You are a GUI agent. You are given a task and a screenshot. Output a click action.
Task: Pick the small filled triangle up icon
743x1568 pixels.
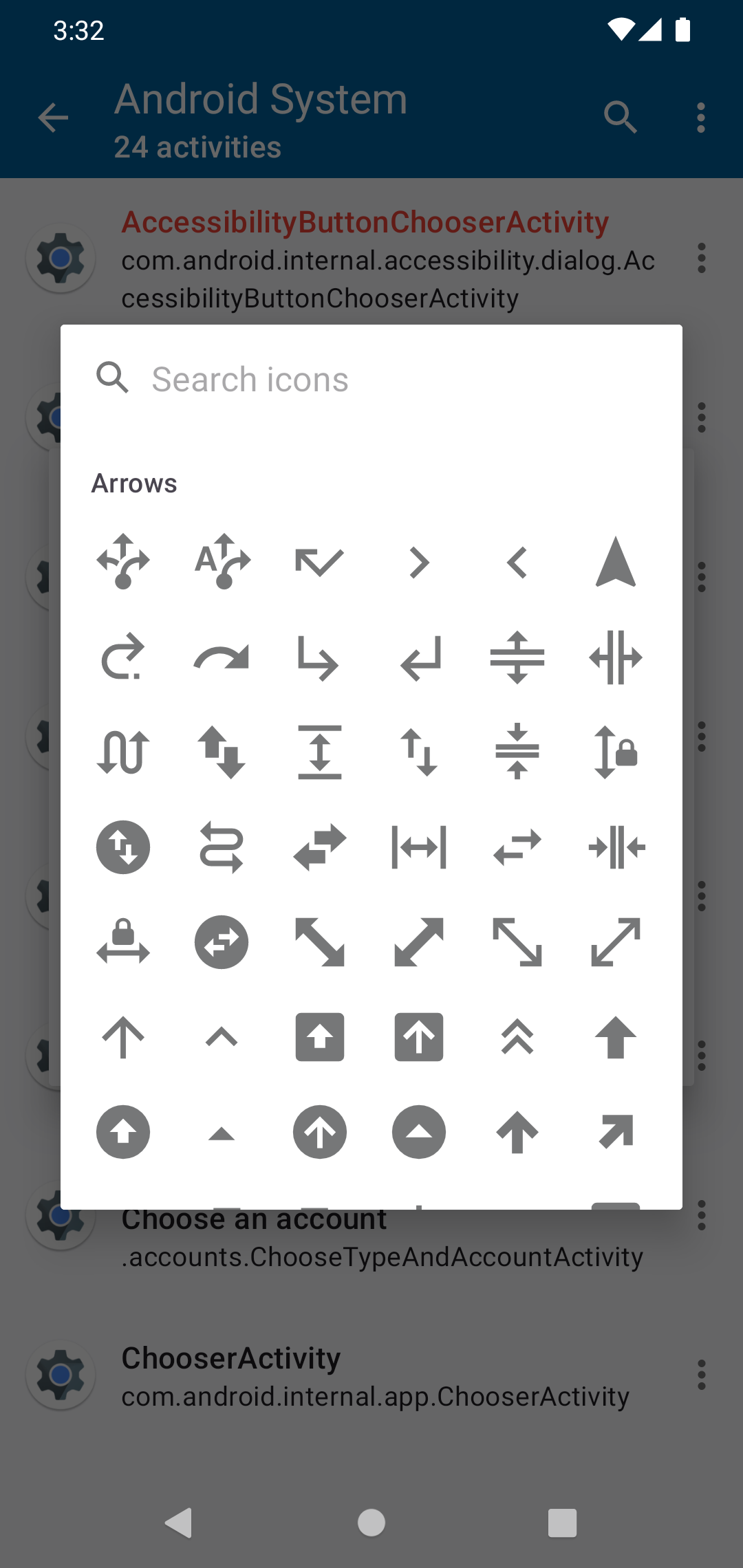[222, 1133]
